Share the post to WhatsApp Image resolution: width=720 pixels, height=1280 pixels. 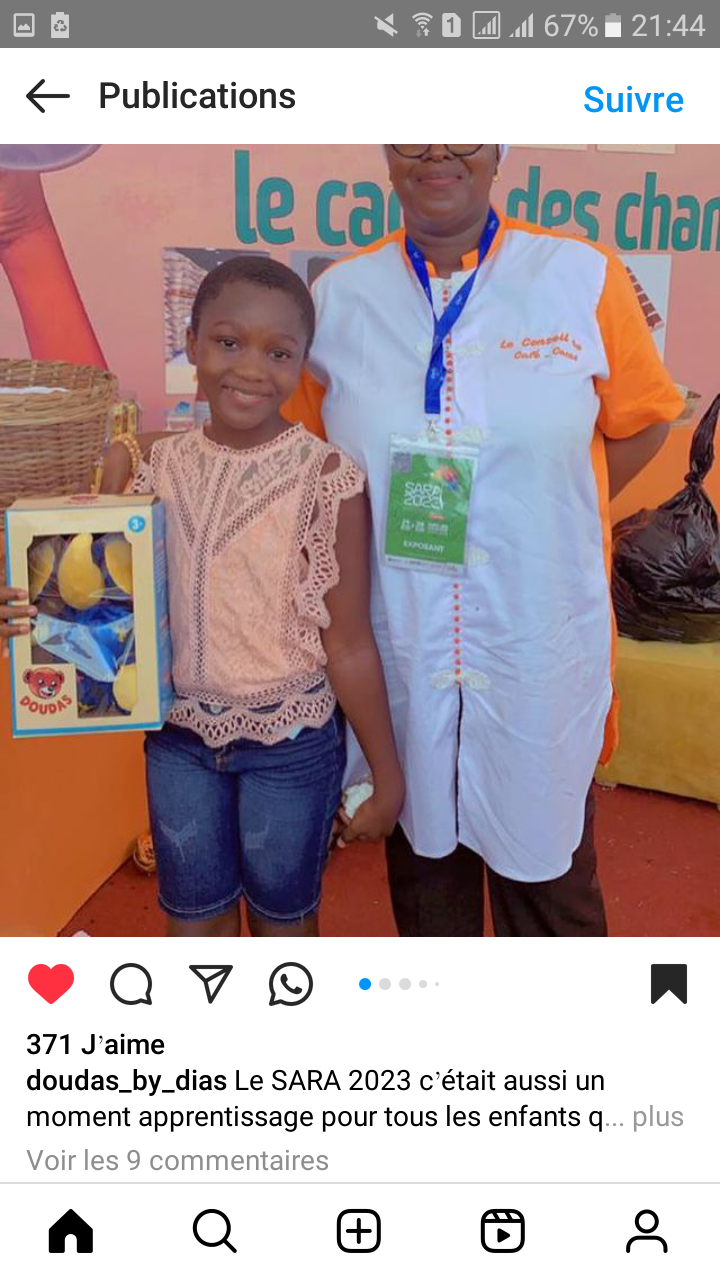tap(291, 984)
